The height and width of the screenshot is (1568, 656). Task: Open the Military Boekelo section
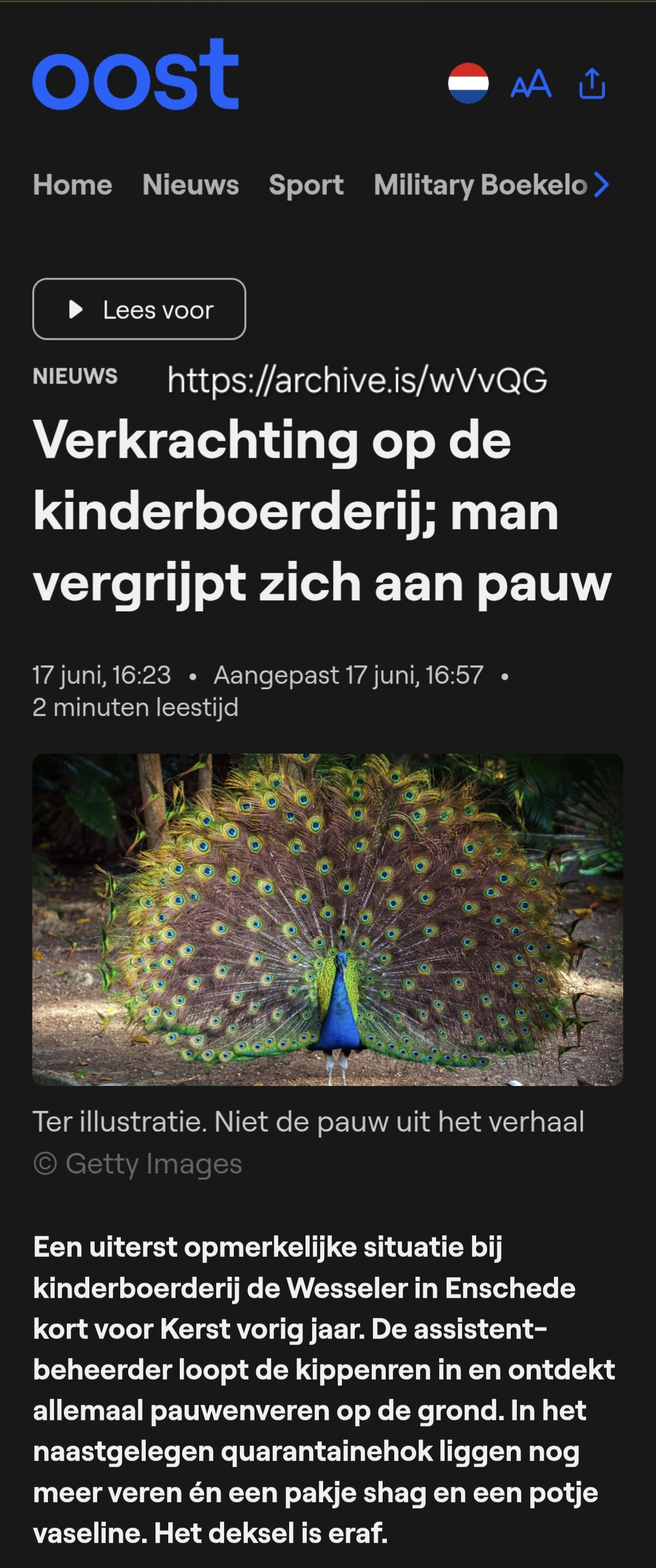click(480, 185)
